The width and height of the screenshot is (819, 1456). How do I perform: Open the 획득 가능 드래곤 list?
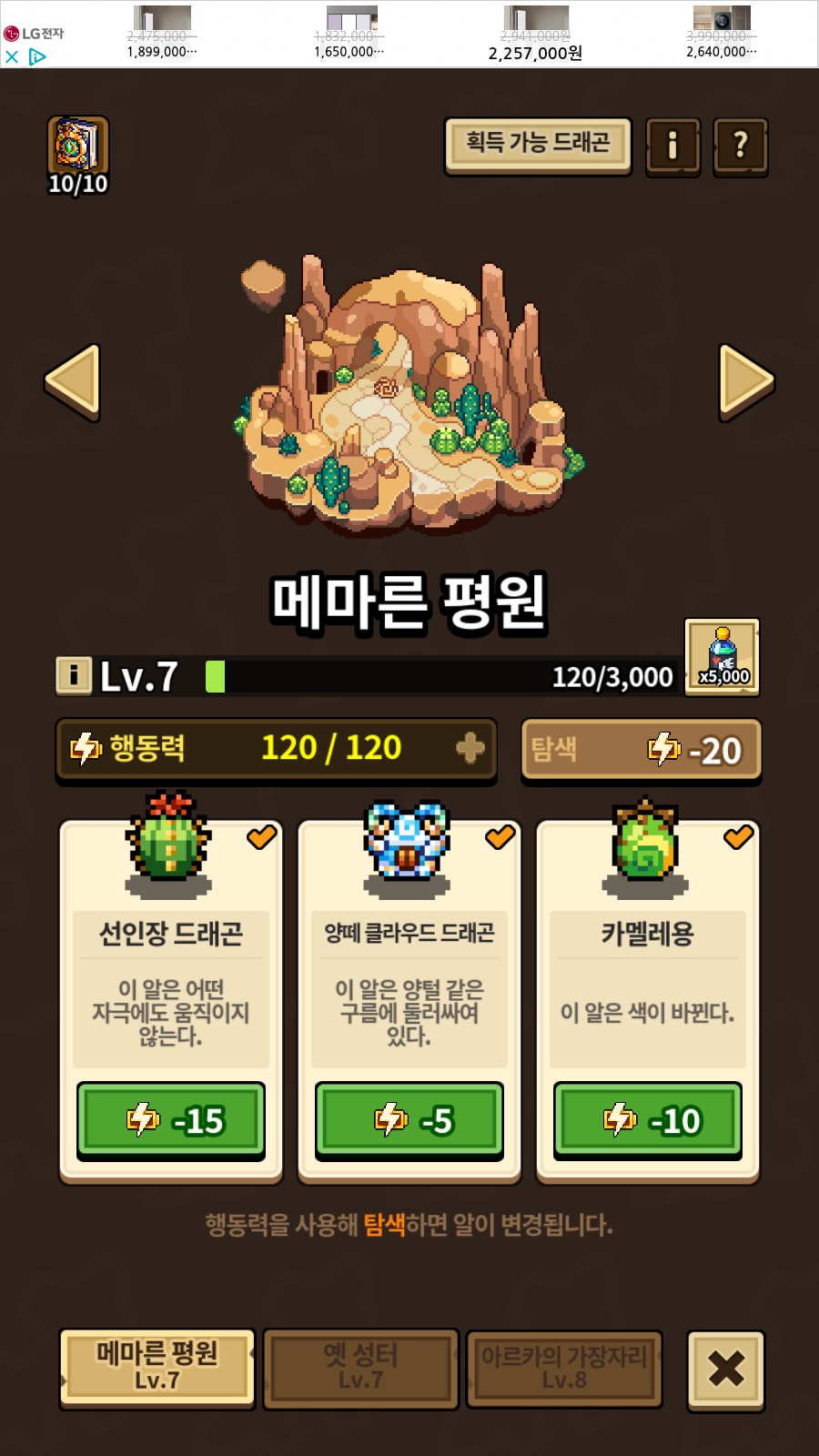click(538, 145)
